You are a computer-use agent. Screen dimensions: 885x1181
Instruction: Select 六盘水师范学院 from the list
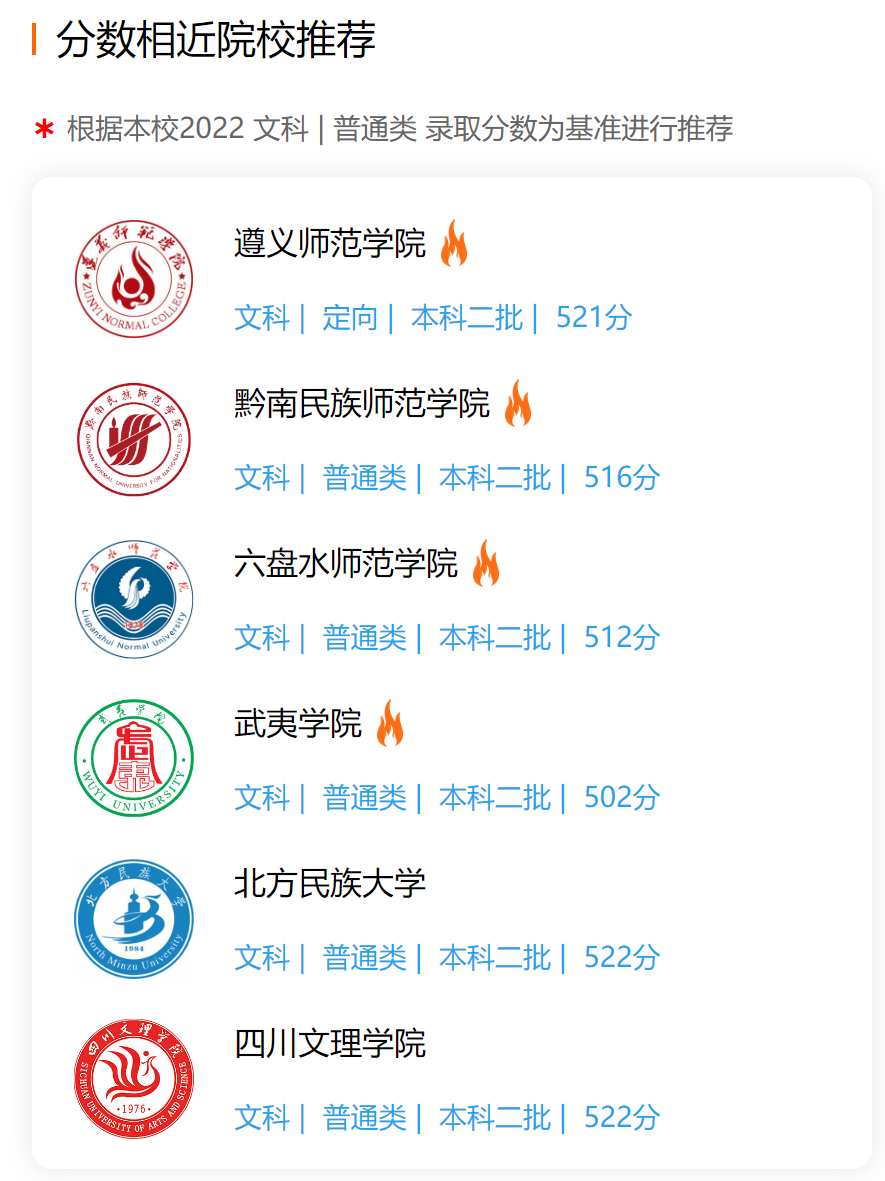(x=346, y=564)
